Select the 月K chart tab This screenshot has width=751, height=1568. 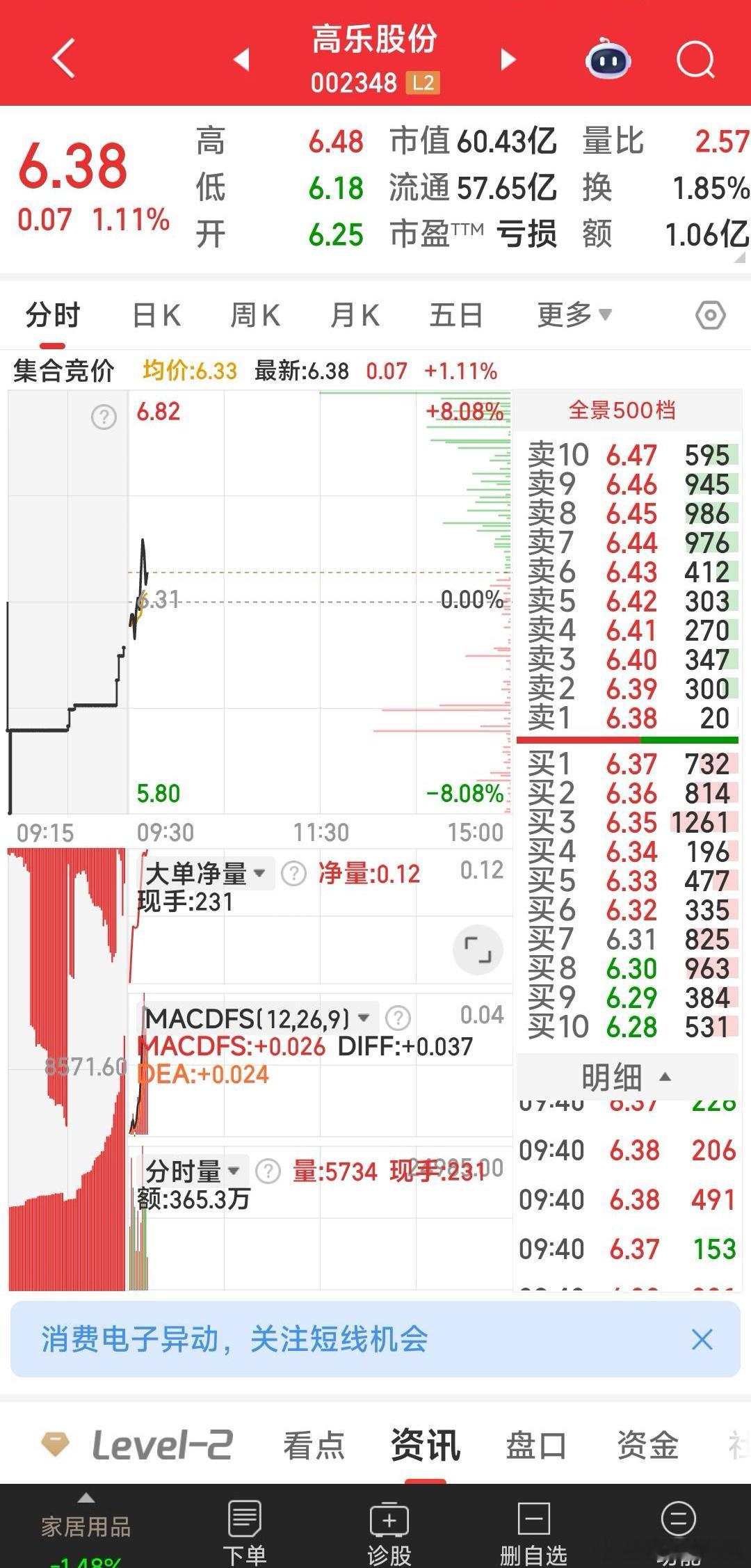click(355, 316)
